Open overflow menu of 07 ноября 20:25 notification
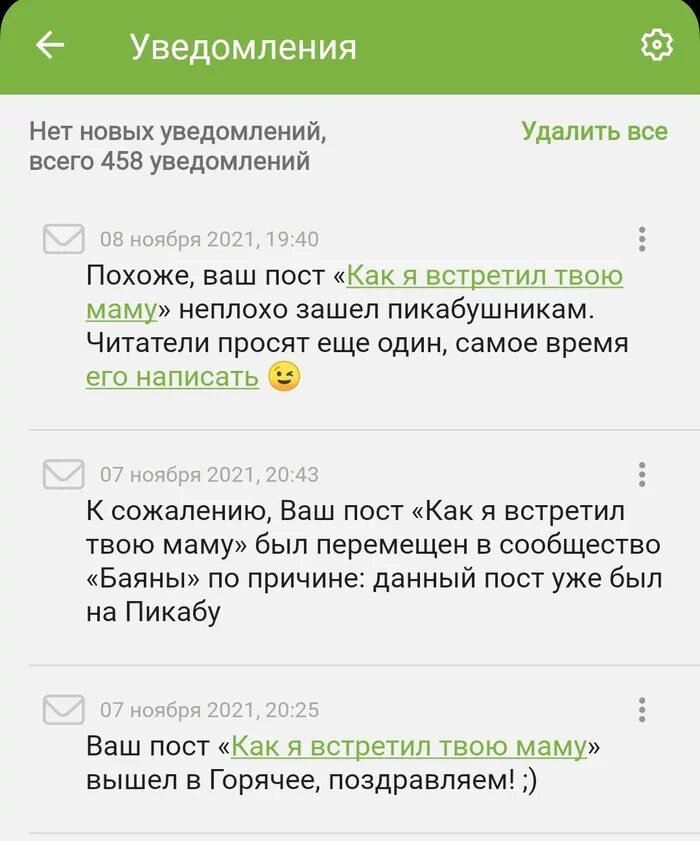Viewport: 700px width, 841px height. point(641,710)
